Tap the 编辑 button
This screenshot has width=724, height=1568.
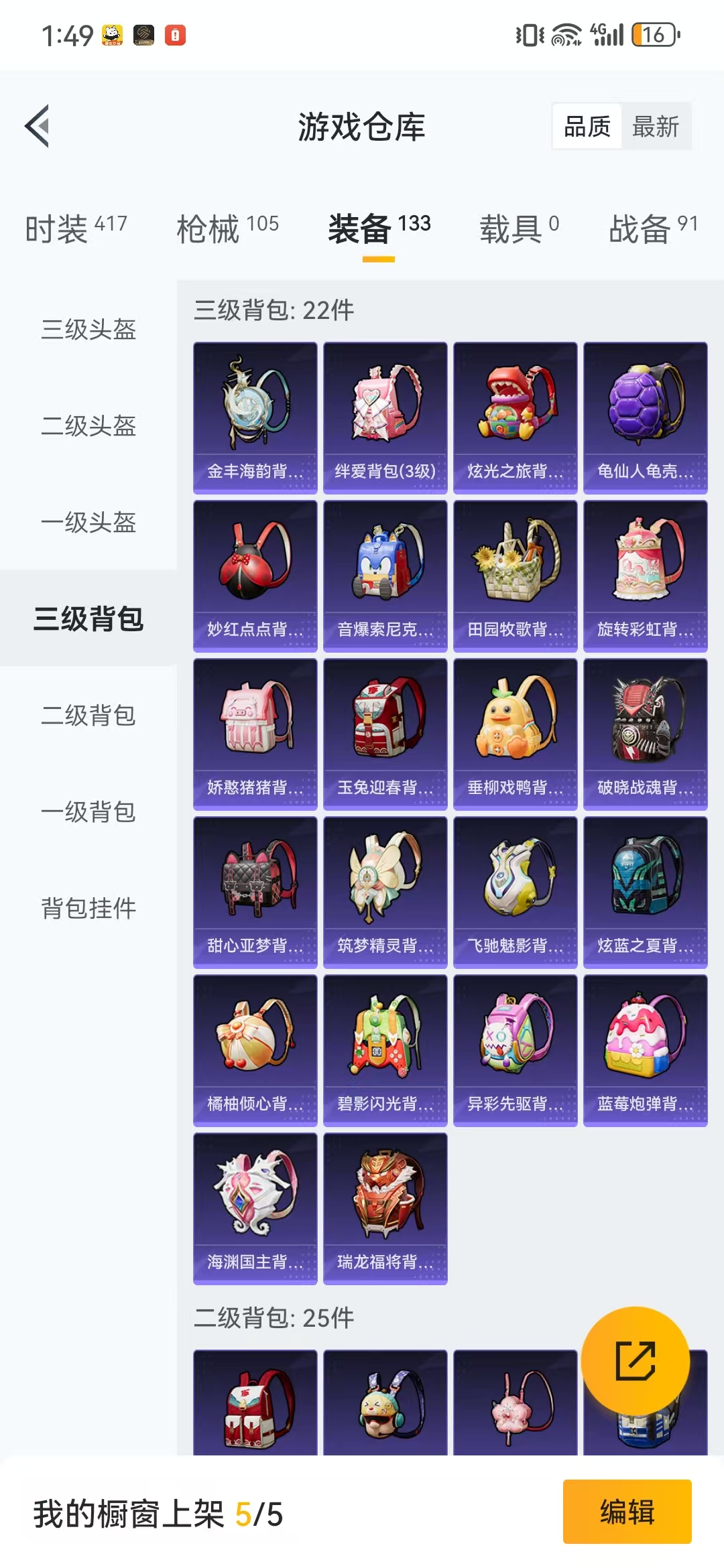point(627,1512)
